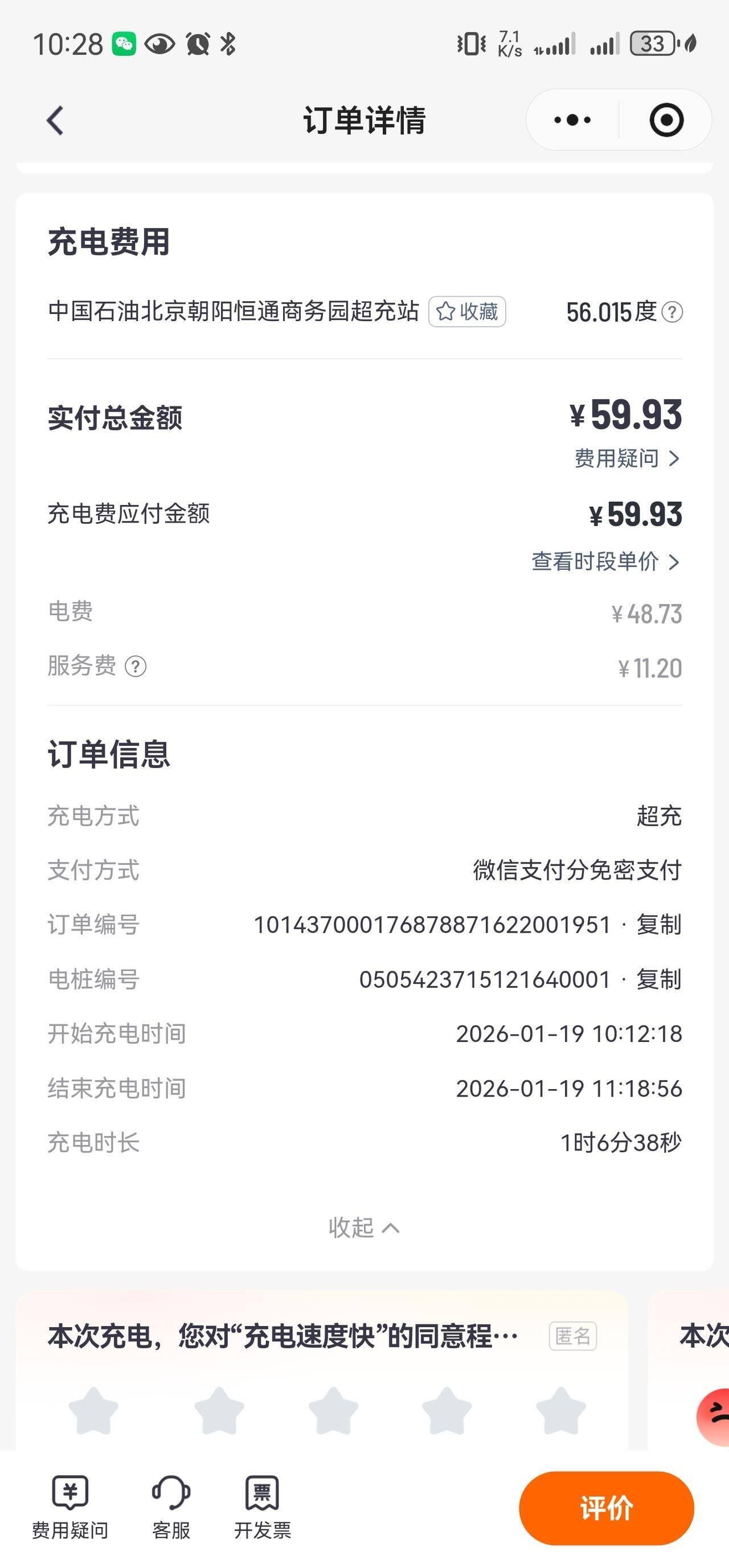Copy the 订单编号 order number
This screenshot has height=1568, width=729.
click(658, 925)
